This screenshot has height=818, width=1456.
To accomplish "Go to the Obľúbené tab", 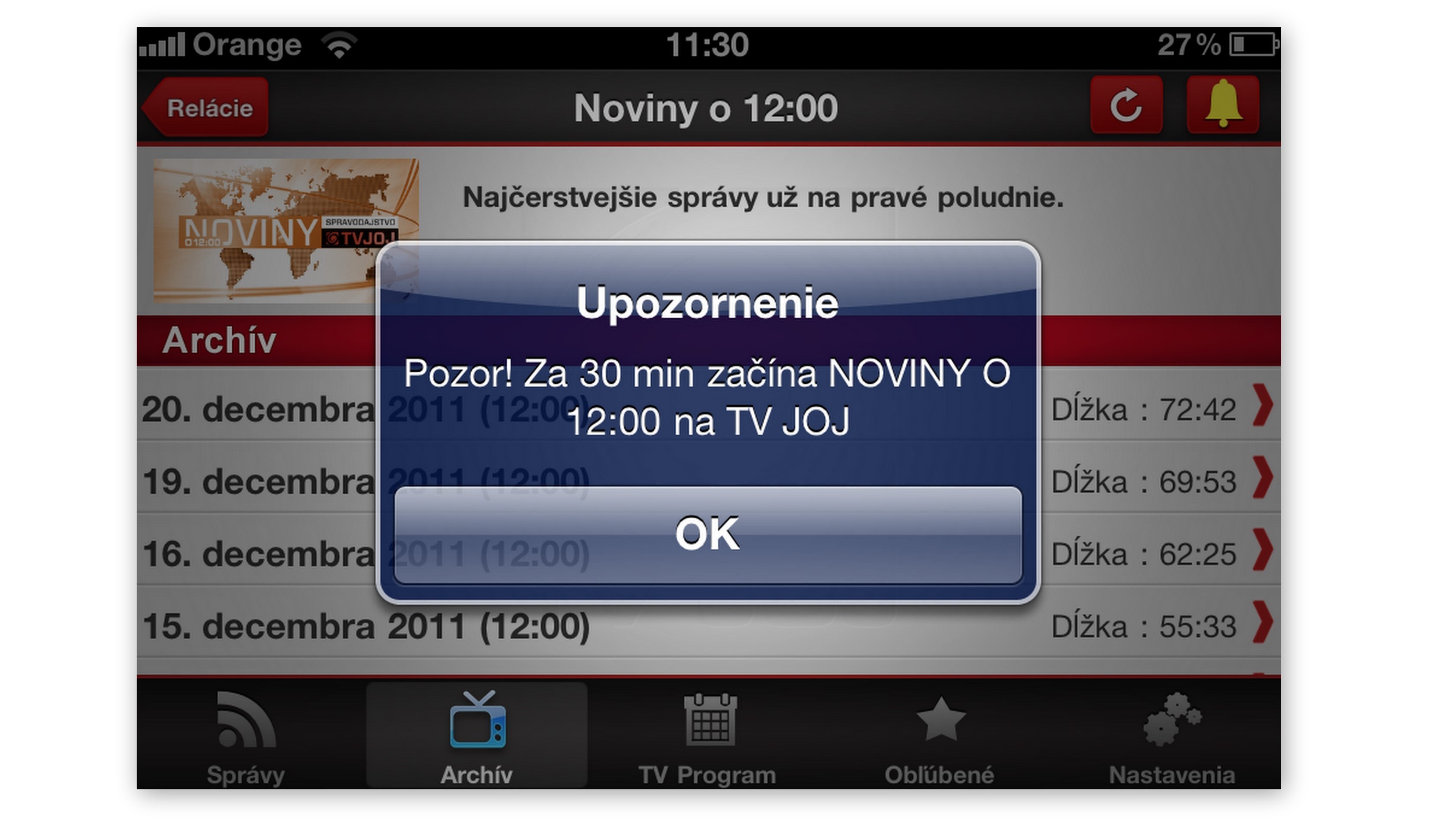I will [x=940, y=737].
